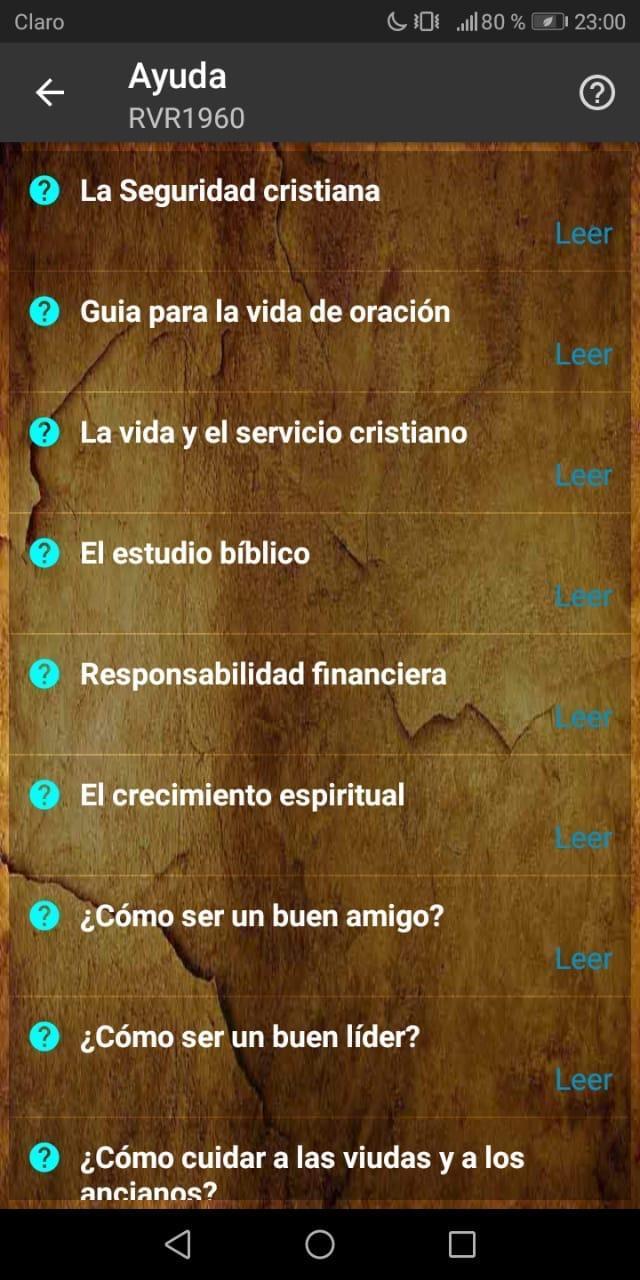
Task: Tap Leer under 'El crecimiento espiritual'
Action: click(x=584, y=839)
